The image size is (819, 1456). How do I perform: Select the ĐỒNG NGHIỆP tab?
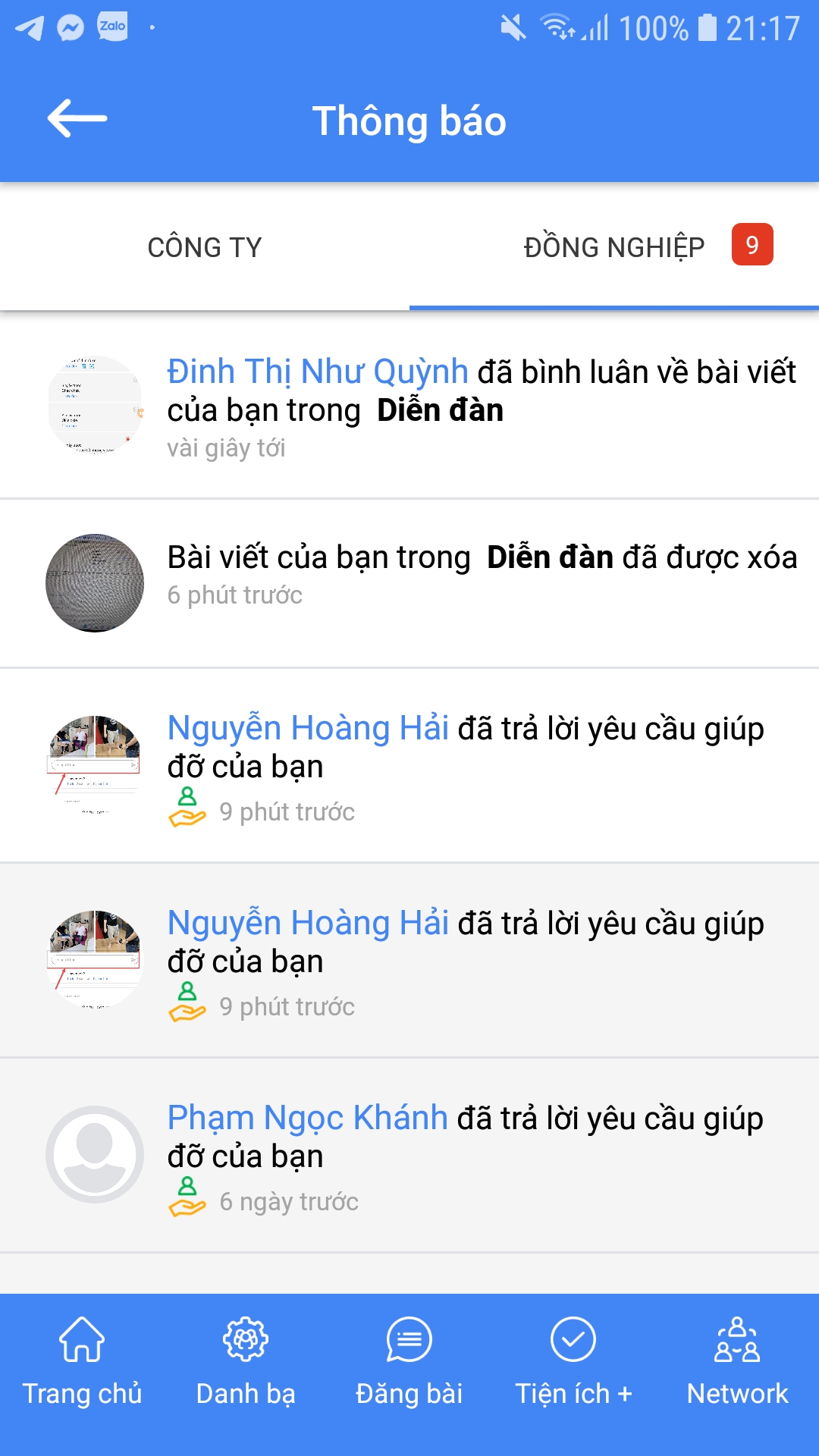click(x=614, y=247)
